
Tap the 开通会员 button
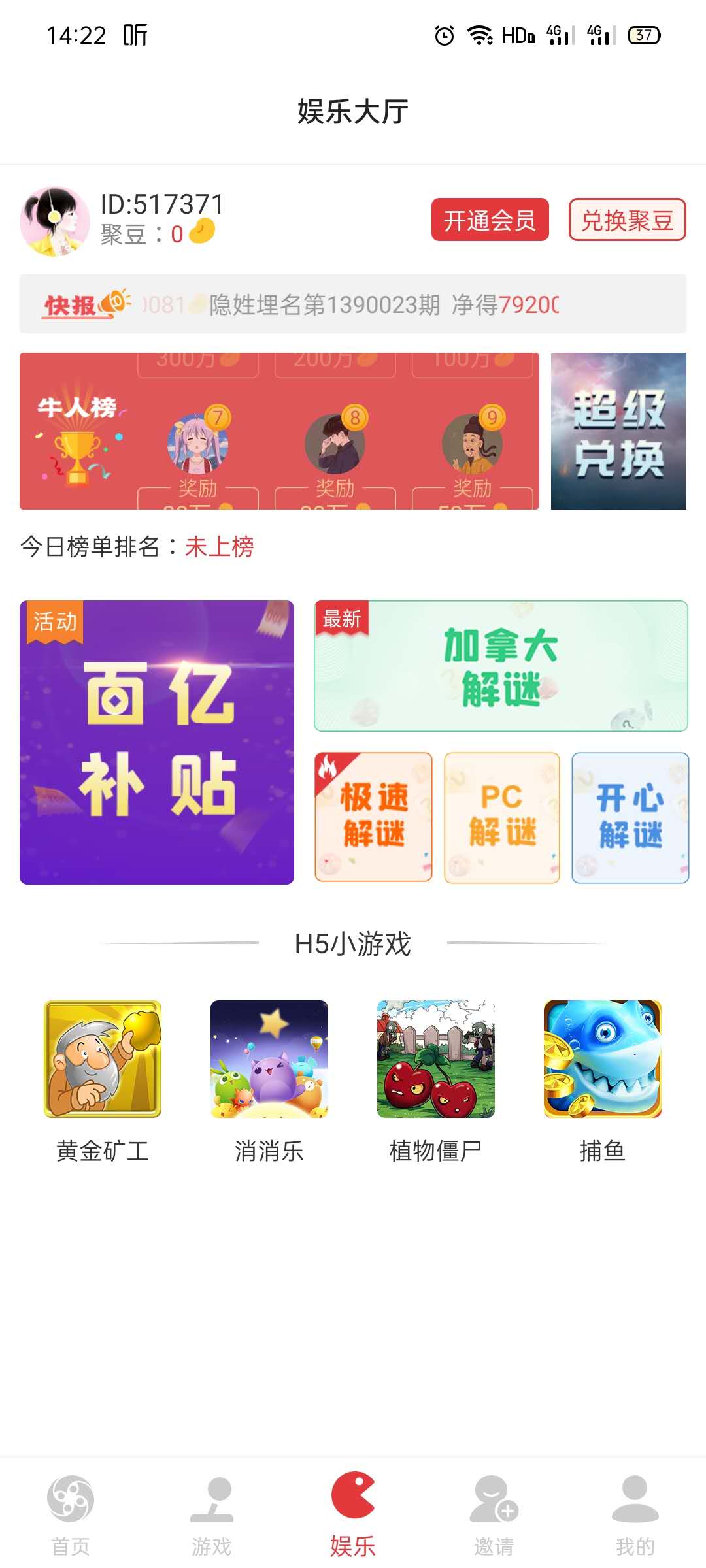coord(490,220)
